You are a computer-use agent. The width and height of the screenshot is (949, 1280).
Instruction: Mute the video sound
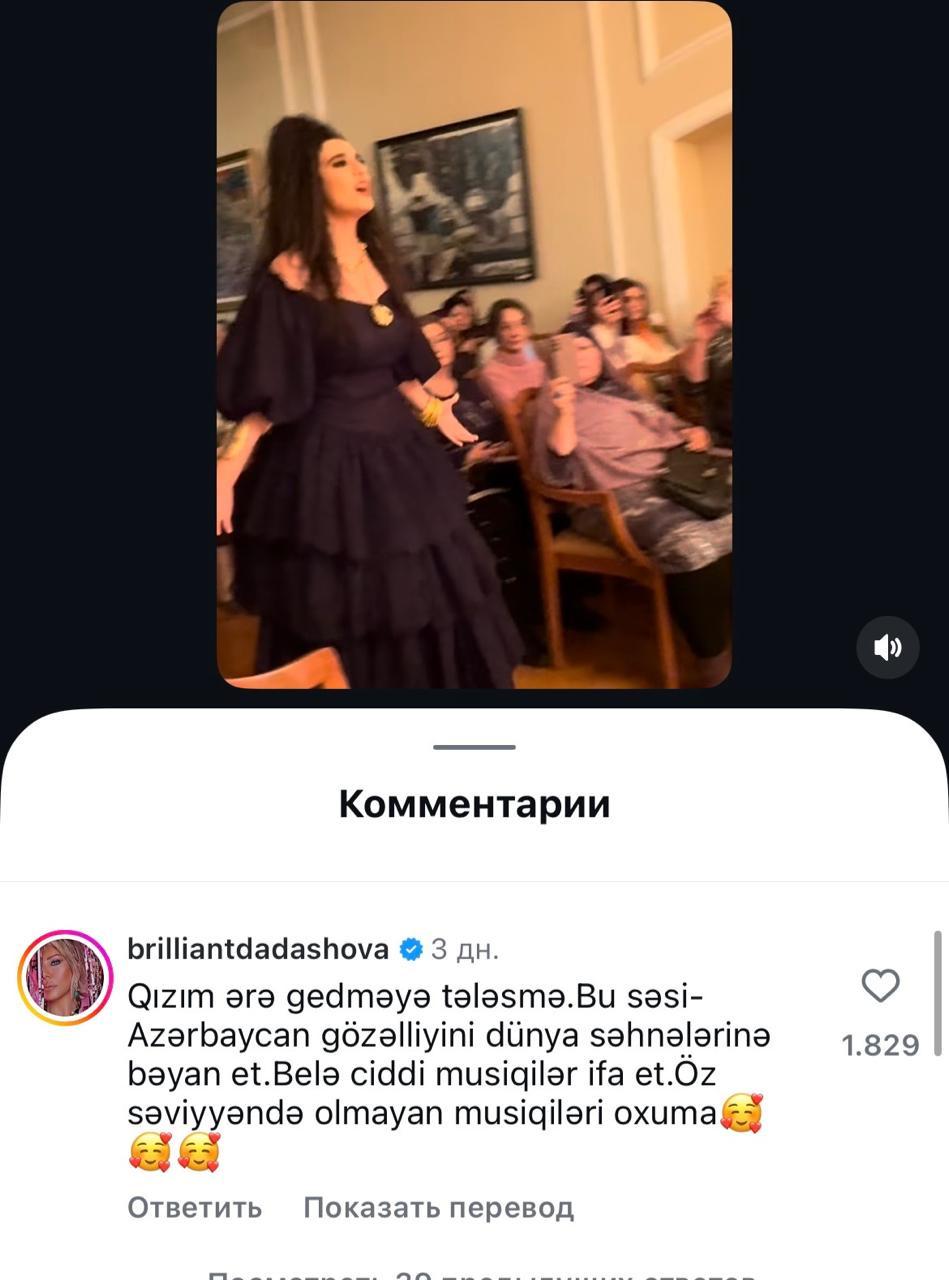[887, 648]
